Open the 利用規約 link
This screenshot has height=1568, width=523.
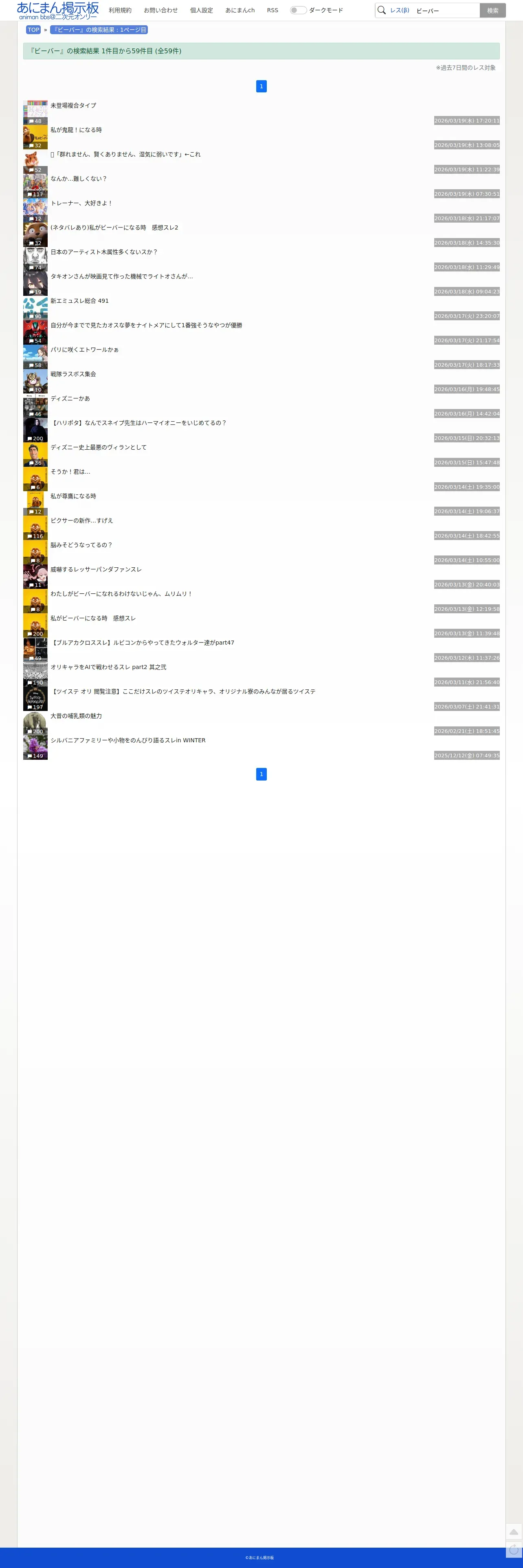[120, 10]
